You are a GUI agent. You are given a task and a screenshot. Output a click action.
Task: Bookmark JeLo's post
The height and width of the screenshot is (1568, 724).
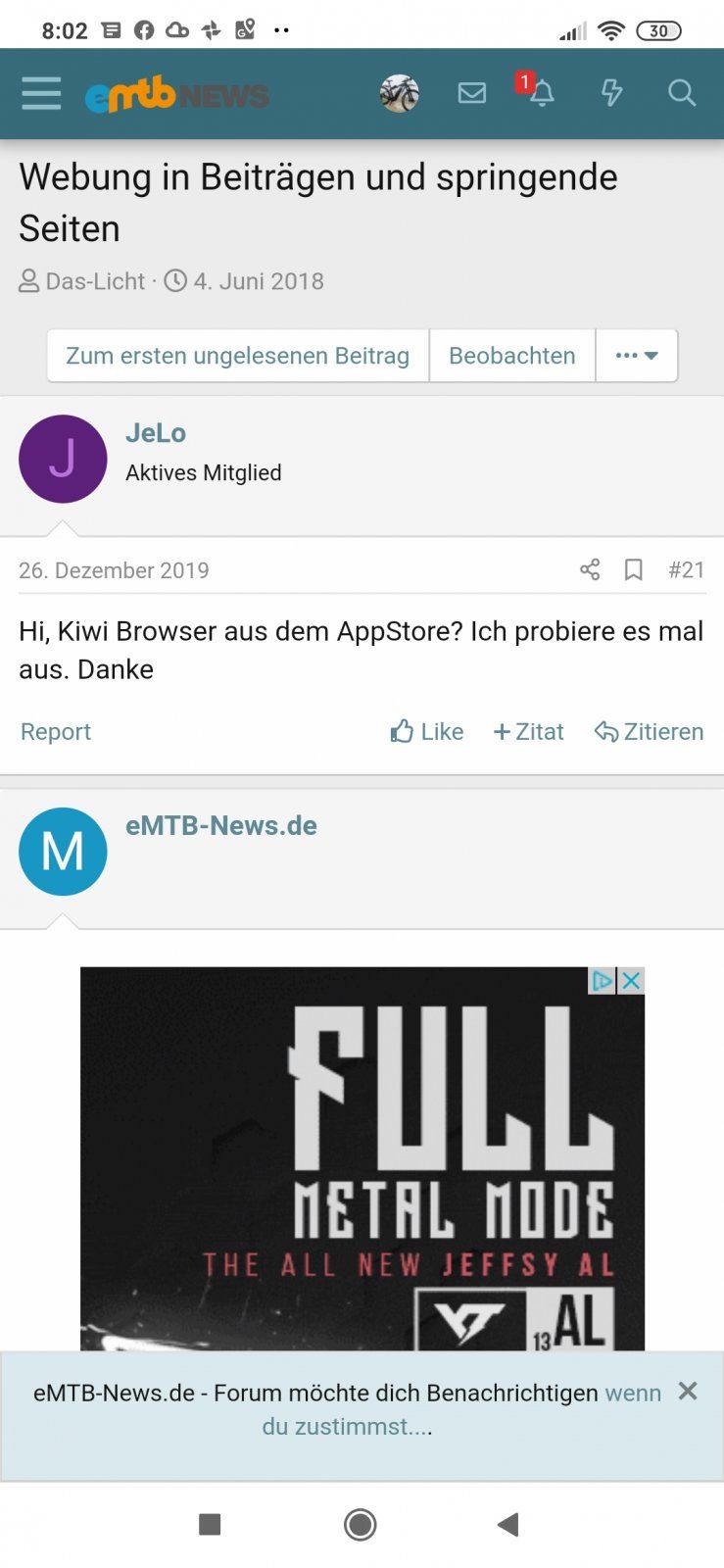pyautogui.click(x=634, y=569)
